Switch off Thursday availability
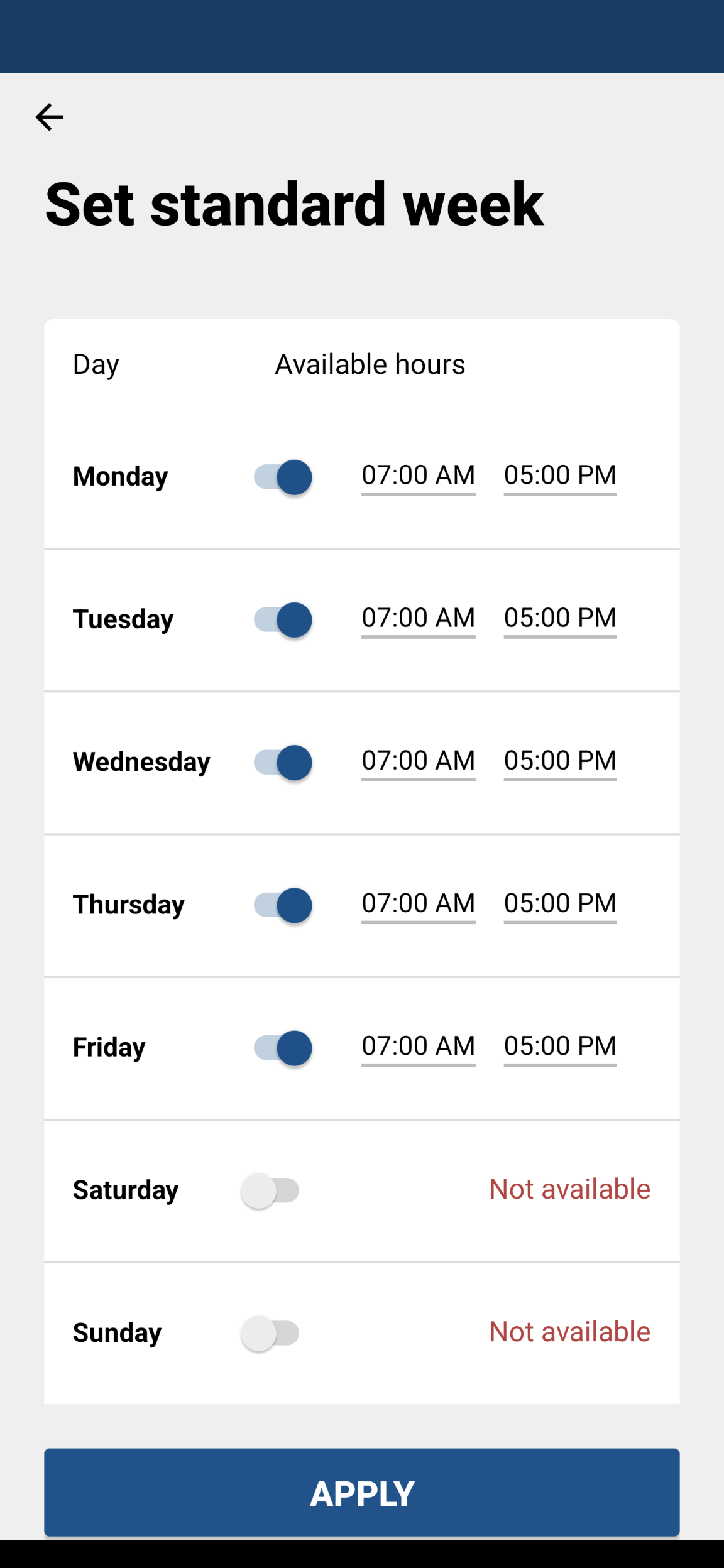Viewport: 724px width, 1568px height. point(283,905)
